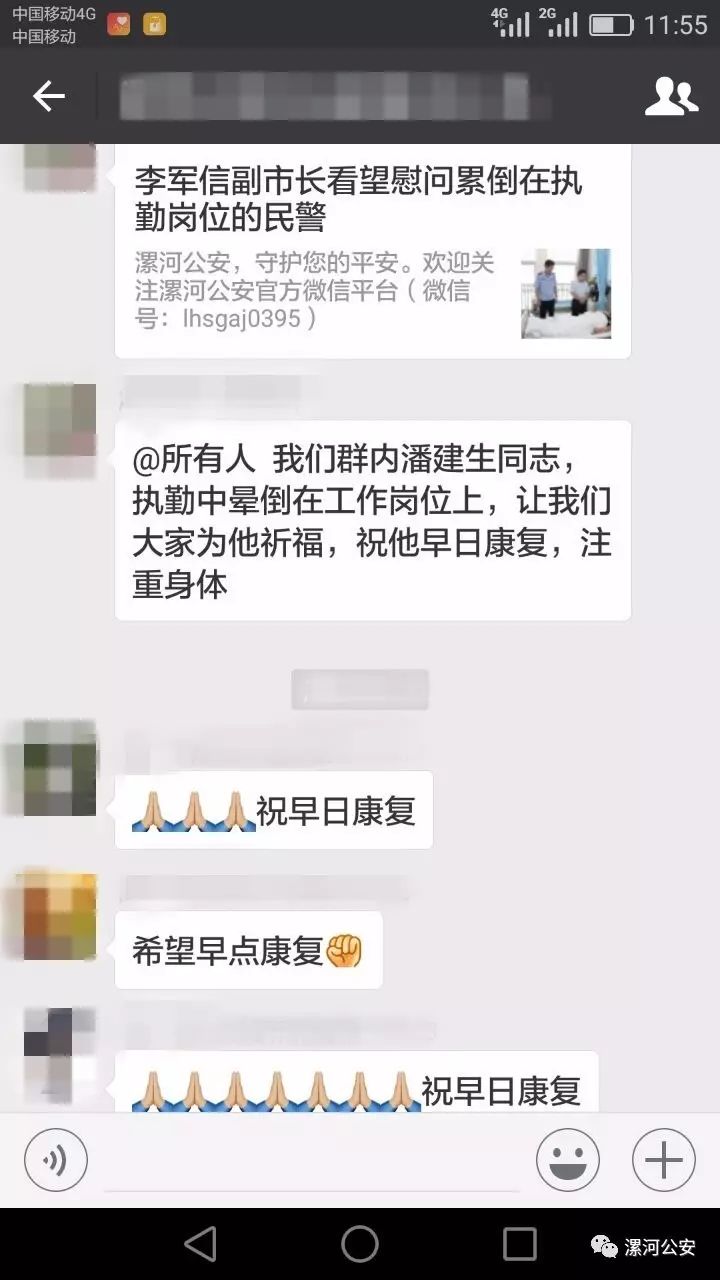Tap the @所有人 potang message about 潘建生

372,520
